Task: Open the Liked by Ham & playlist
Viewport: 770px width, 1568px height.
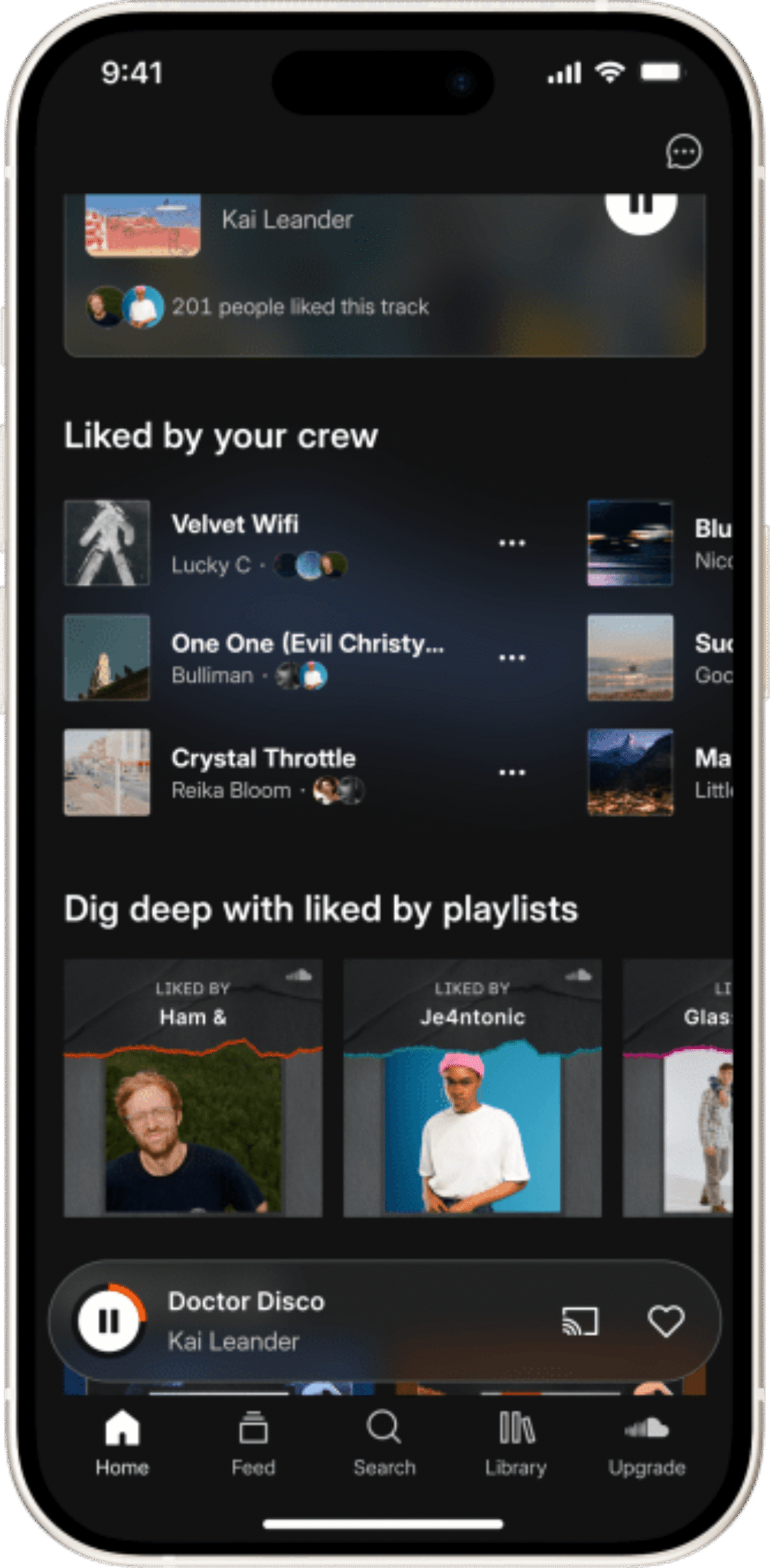Action: click(x=193, y=1087)
